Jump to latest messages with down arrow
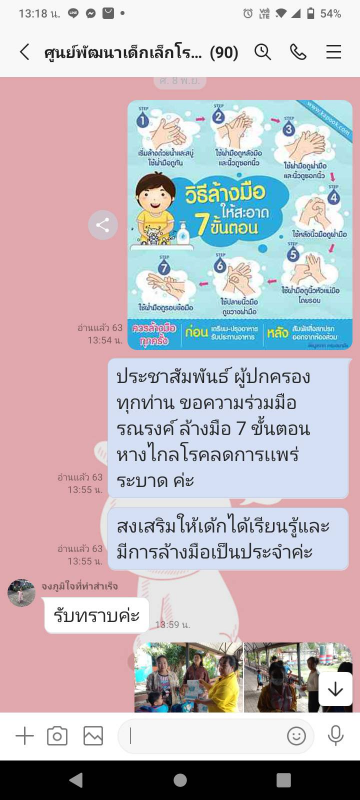 click(335, 689)
